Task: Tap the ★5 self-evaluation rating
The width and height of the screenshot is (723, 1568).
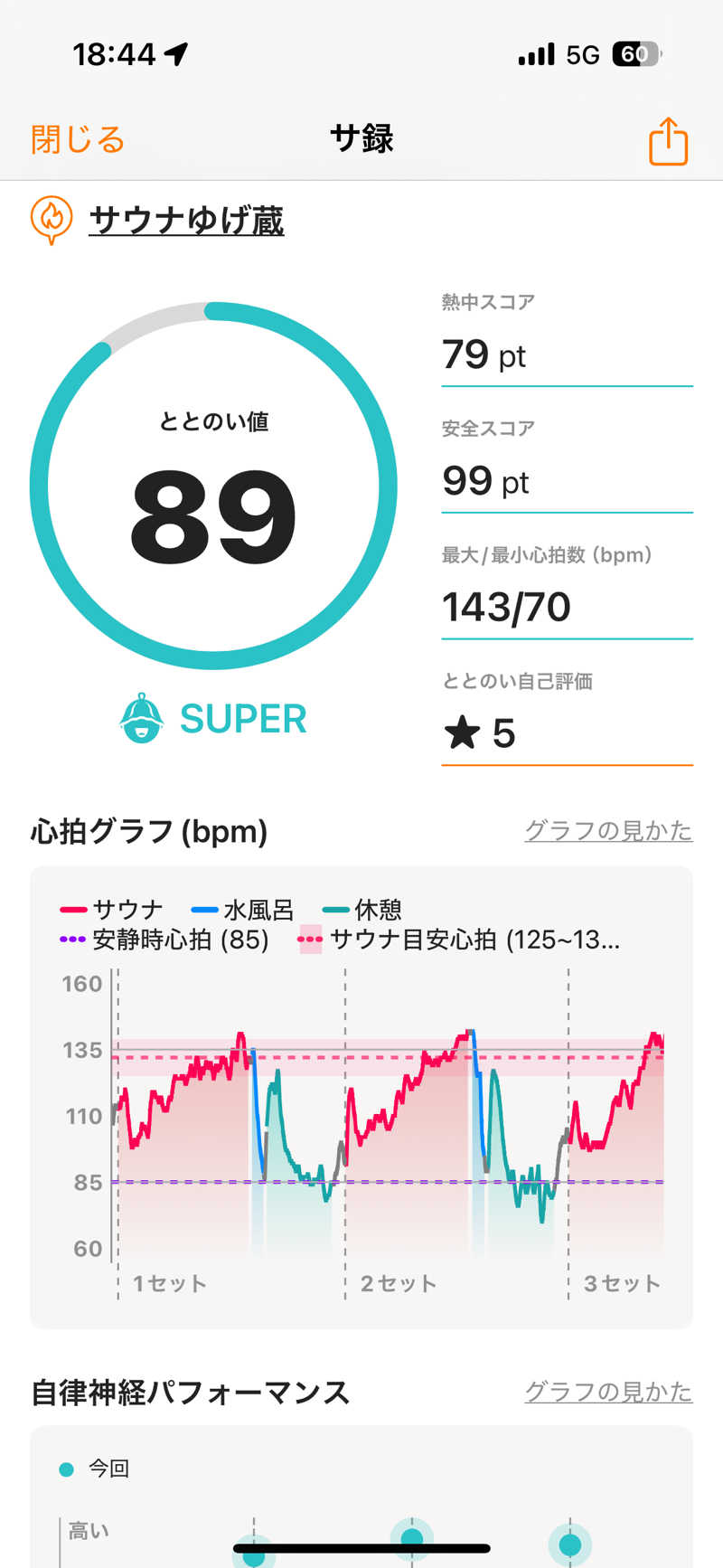Action: click(479, 733)
